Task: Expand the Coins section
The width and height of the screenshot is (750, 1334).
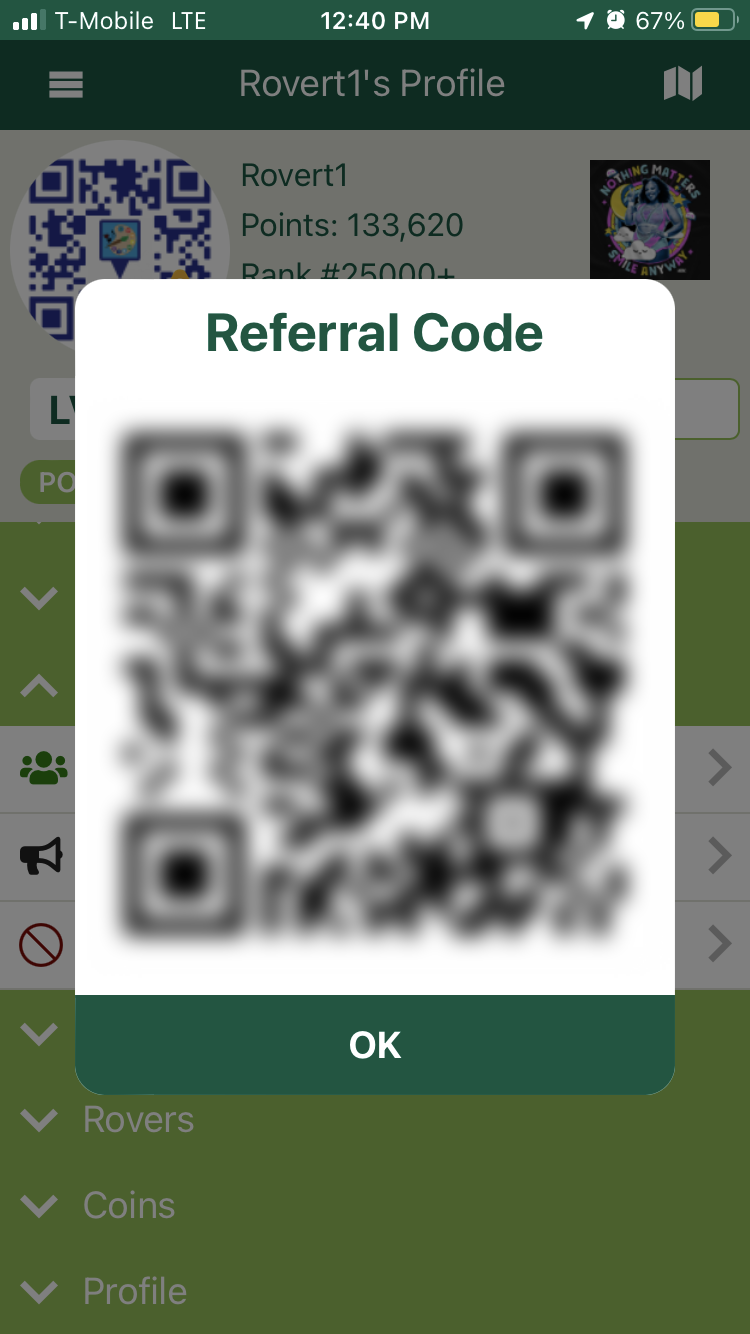Action: point(128,1205)
